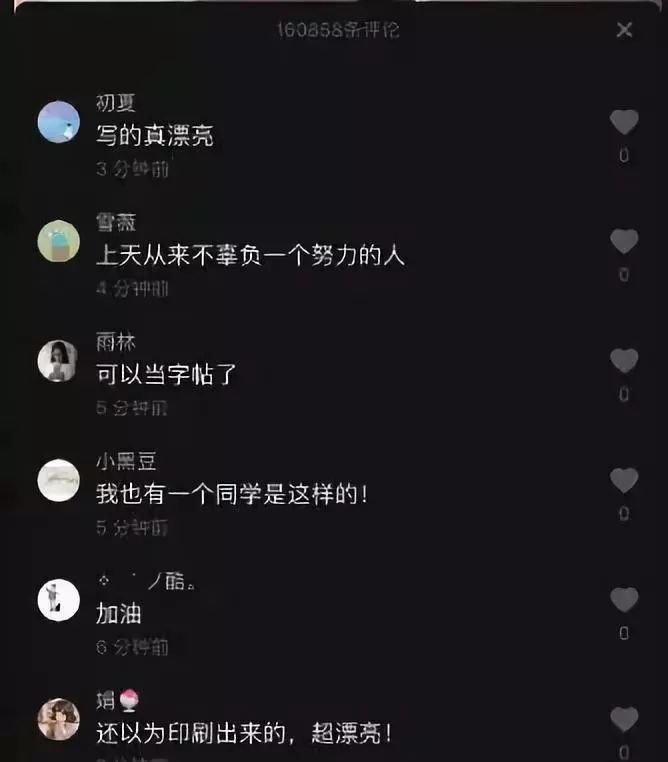Image resolution: width=668 pixels, height=762 pixels.
Task: Open 娟's profile avatar
Action: click(58, 719)
